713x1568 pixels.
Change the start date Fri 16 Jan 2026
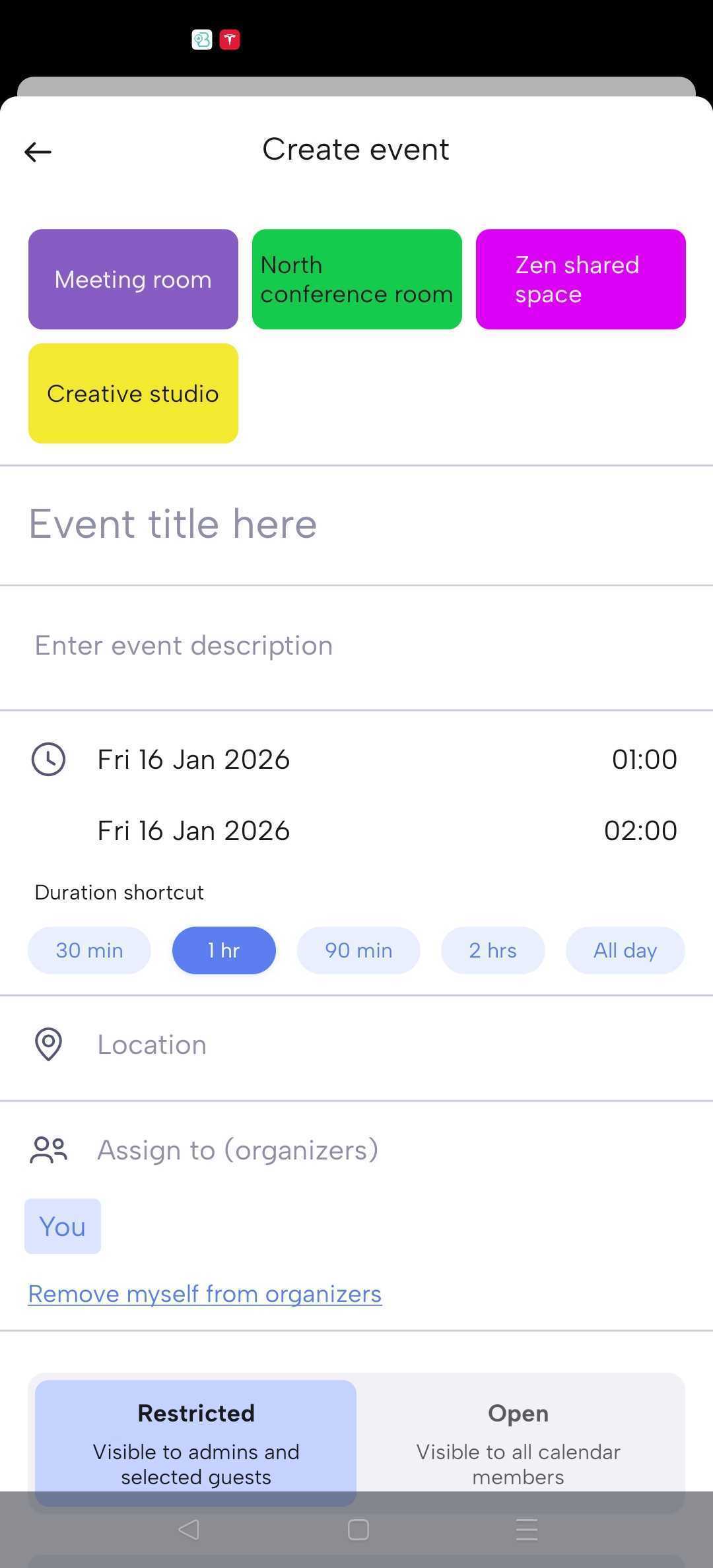[x=193, y=760]
